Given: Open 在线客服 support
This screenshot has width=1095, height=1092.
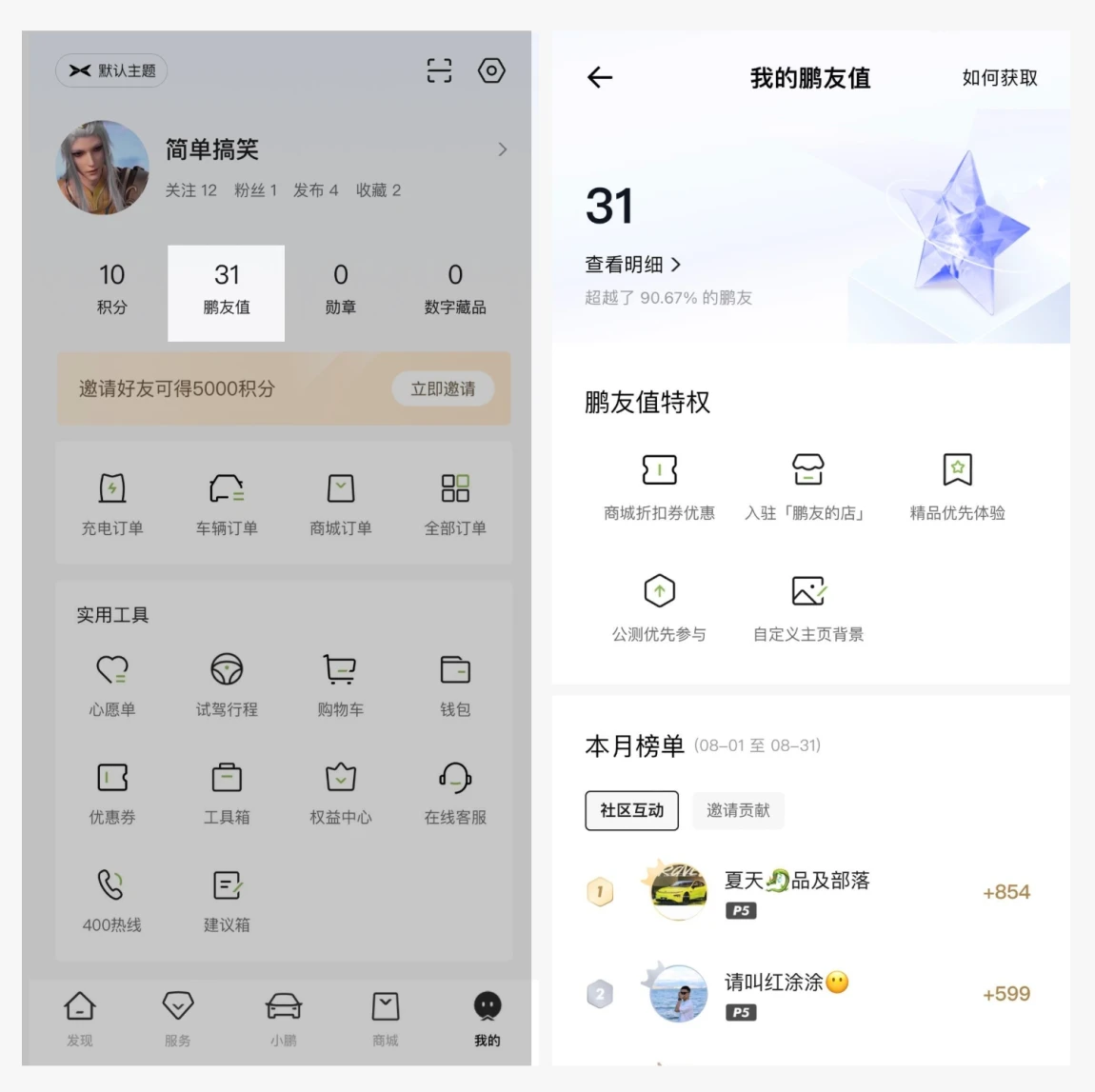Looking at the screenshot, I should [455, 792].
